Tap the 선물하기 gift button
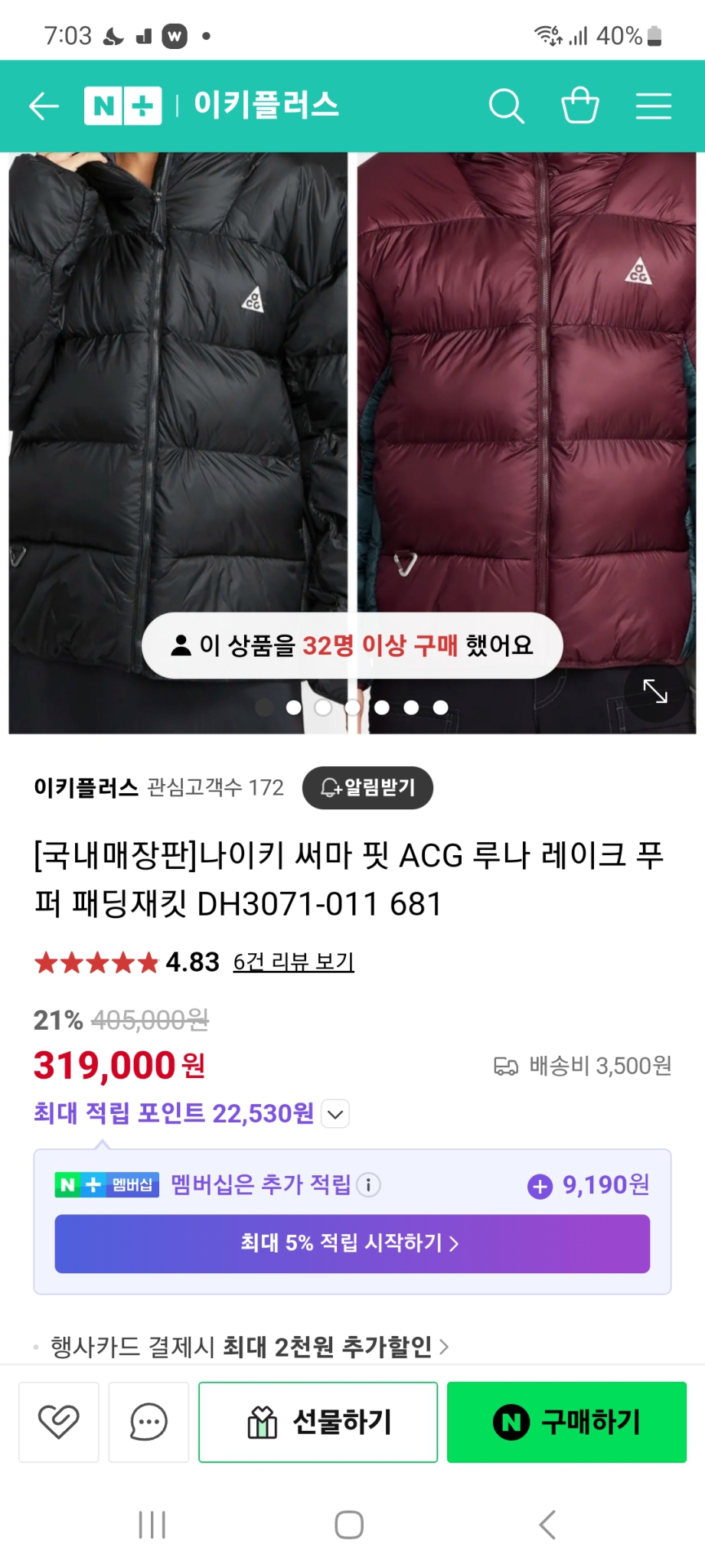705x1568 pixels. pos(318,1421)
